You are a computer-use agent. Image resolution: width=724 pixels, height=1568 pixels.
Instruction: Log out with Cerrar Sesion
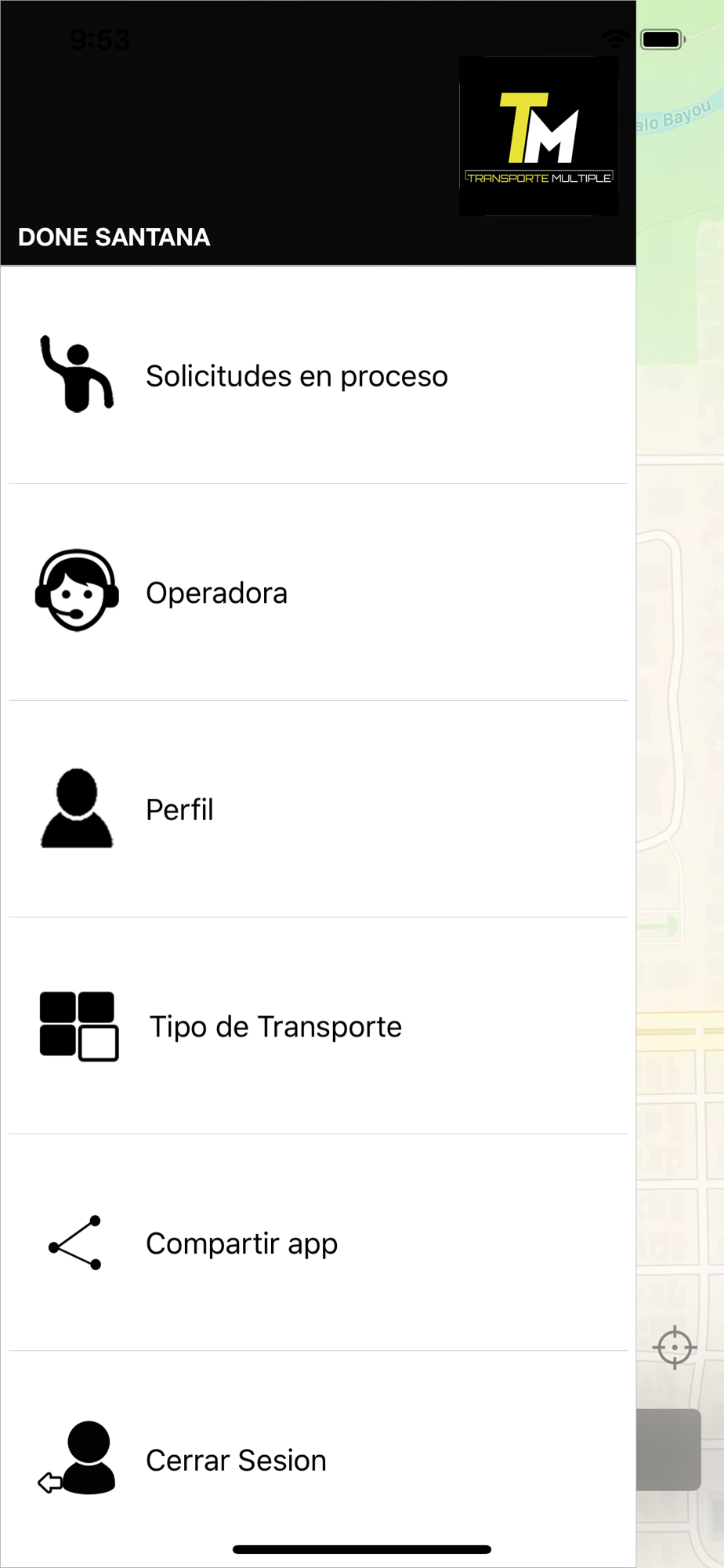[318, 1459]
